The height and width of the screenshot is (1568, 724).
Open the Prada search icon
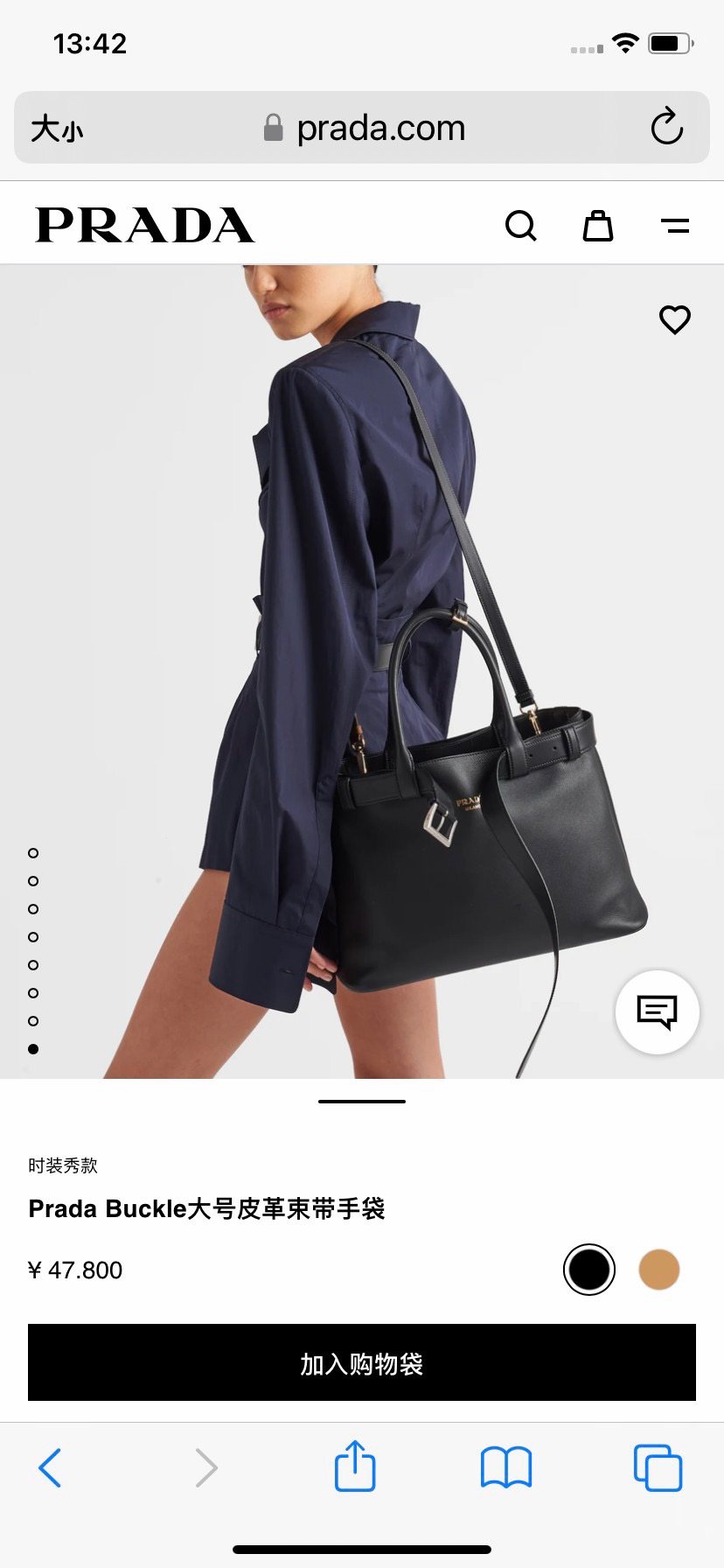520,226
